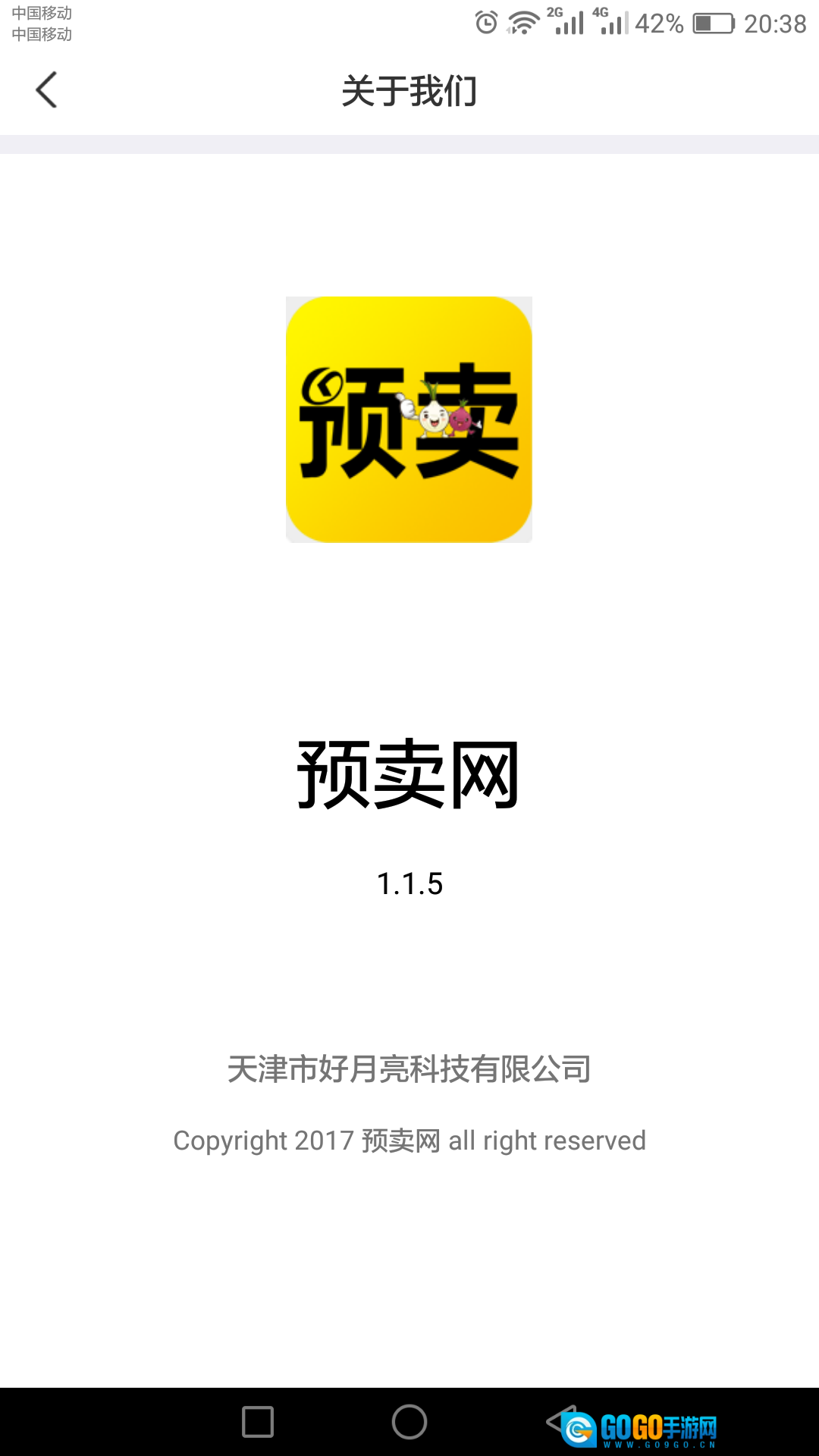Open the recent apps square button
Viewport: 819px width, 1456px height.
[x=258, y=1422]
